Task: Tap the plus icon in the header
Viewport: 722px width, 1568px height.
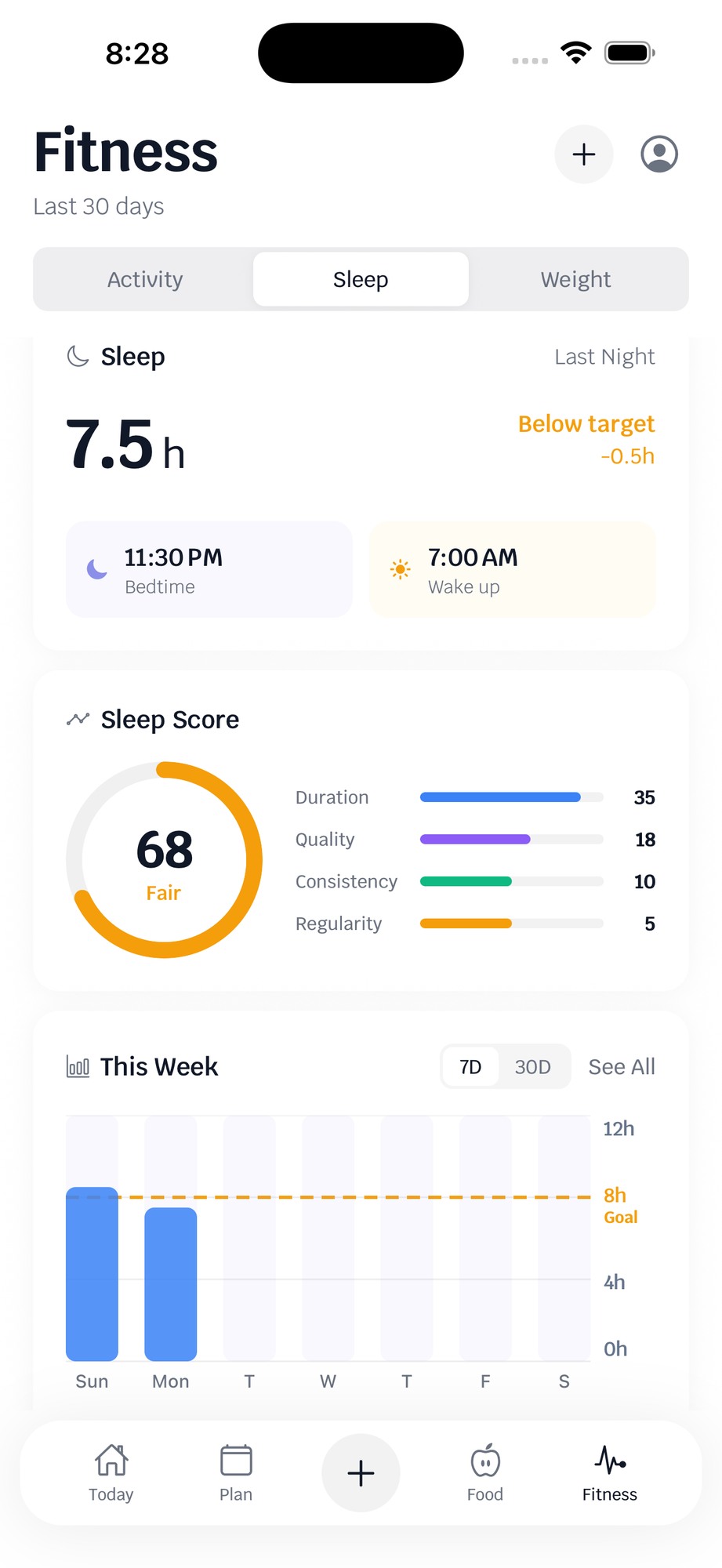Action: (583, 154)
